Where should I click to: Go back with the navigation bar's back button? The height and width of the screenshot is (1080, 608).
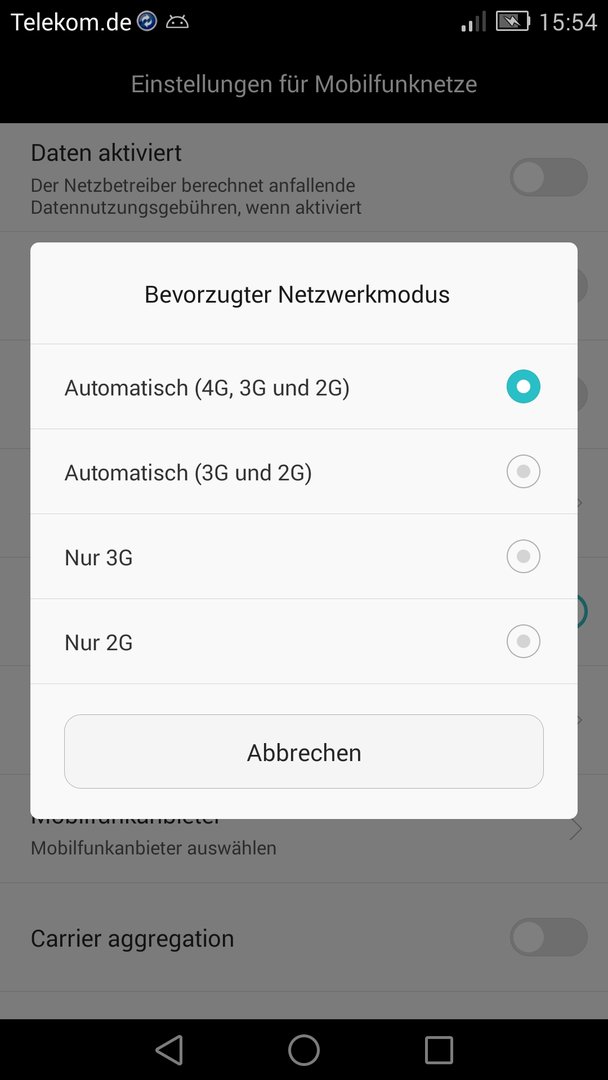169,1050
